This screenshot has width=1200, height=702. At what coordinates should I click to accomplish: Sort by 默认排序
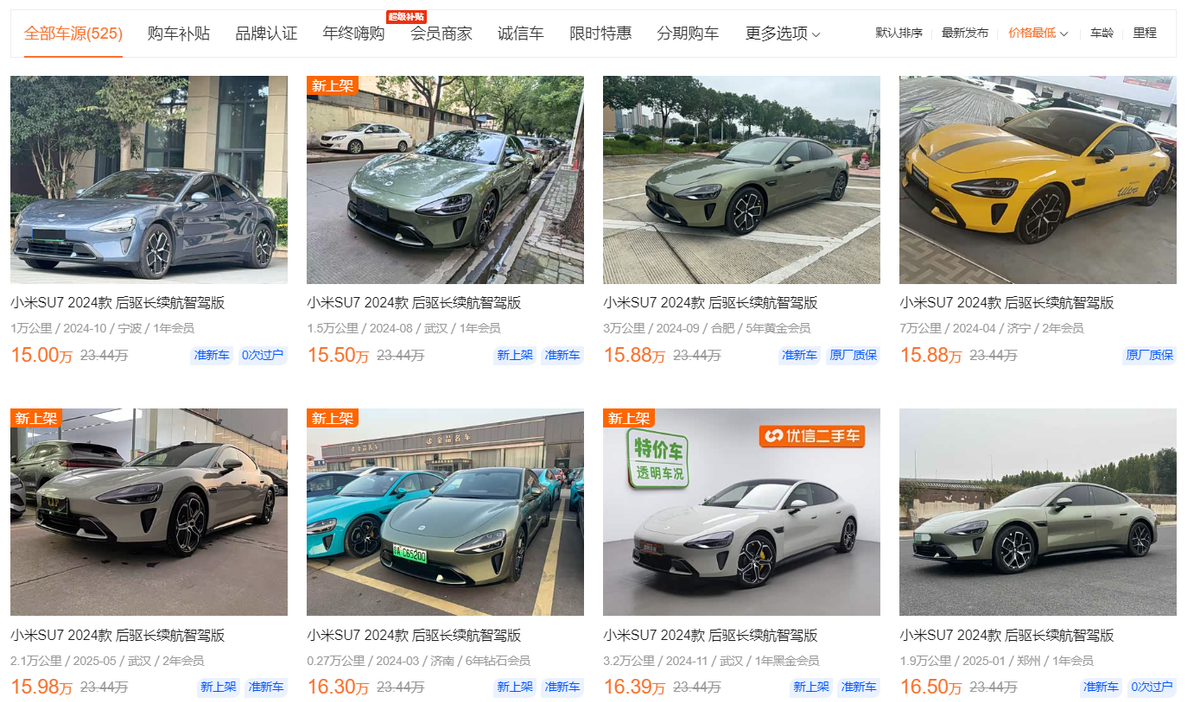coord(899,33)
